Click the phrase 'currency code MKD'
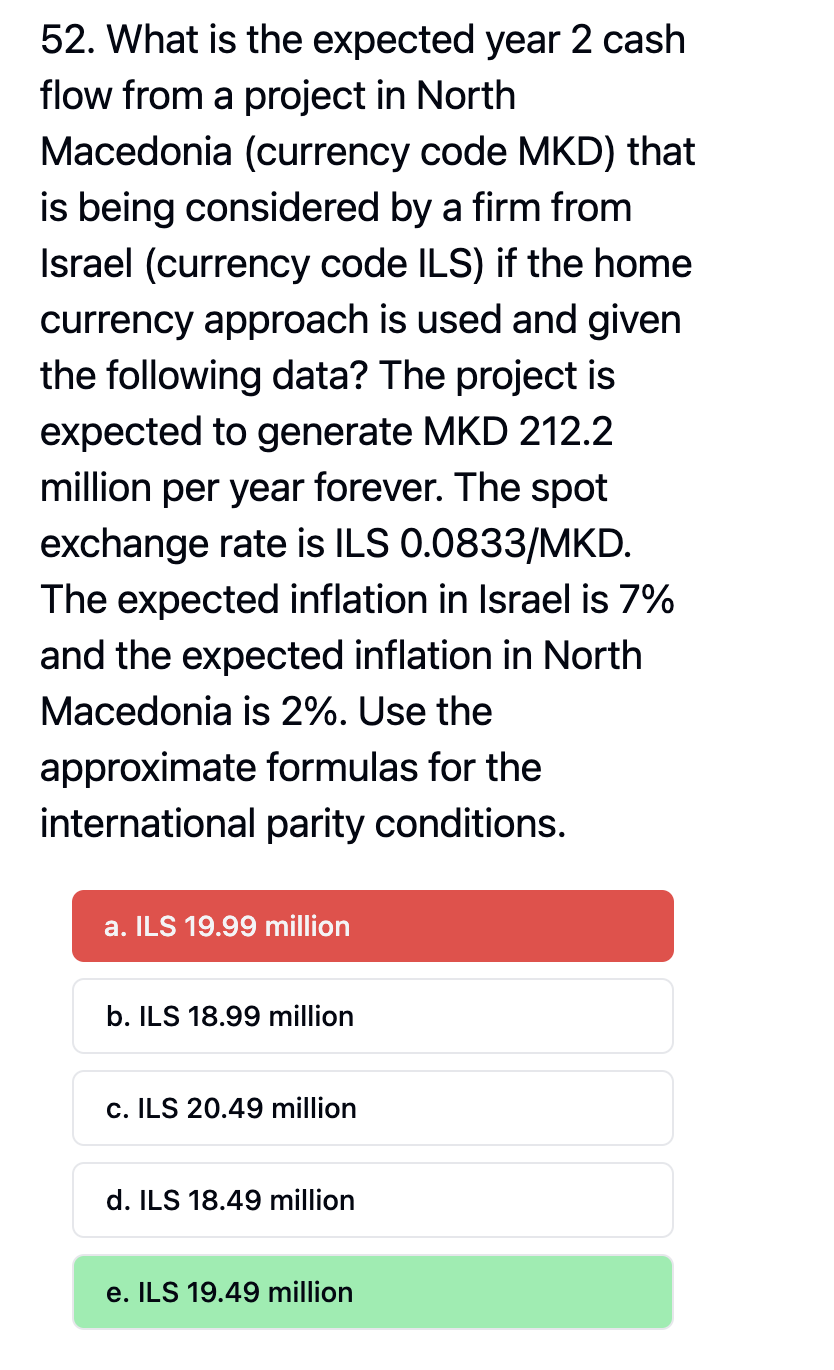 coord(424,151)
